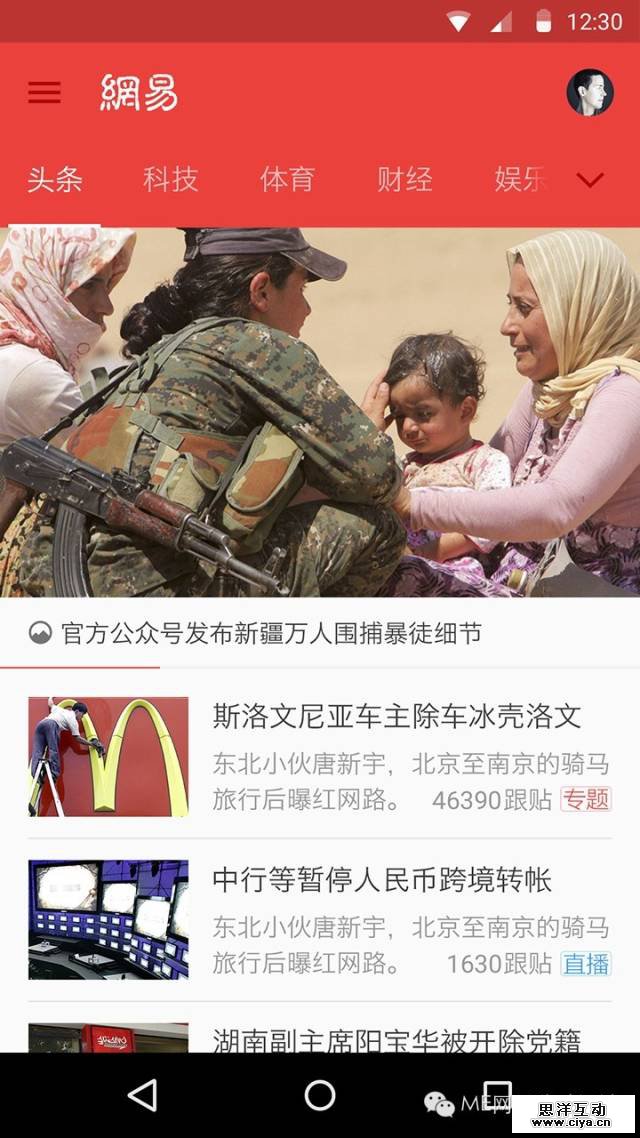This screenshot has height=1138, width=640.
Task: Switch to the 体育 tab
Action: tap(288, 180)
